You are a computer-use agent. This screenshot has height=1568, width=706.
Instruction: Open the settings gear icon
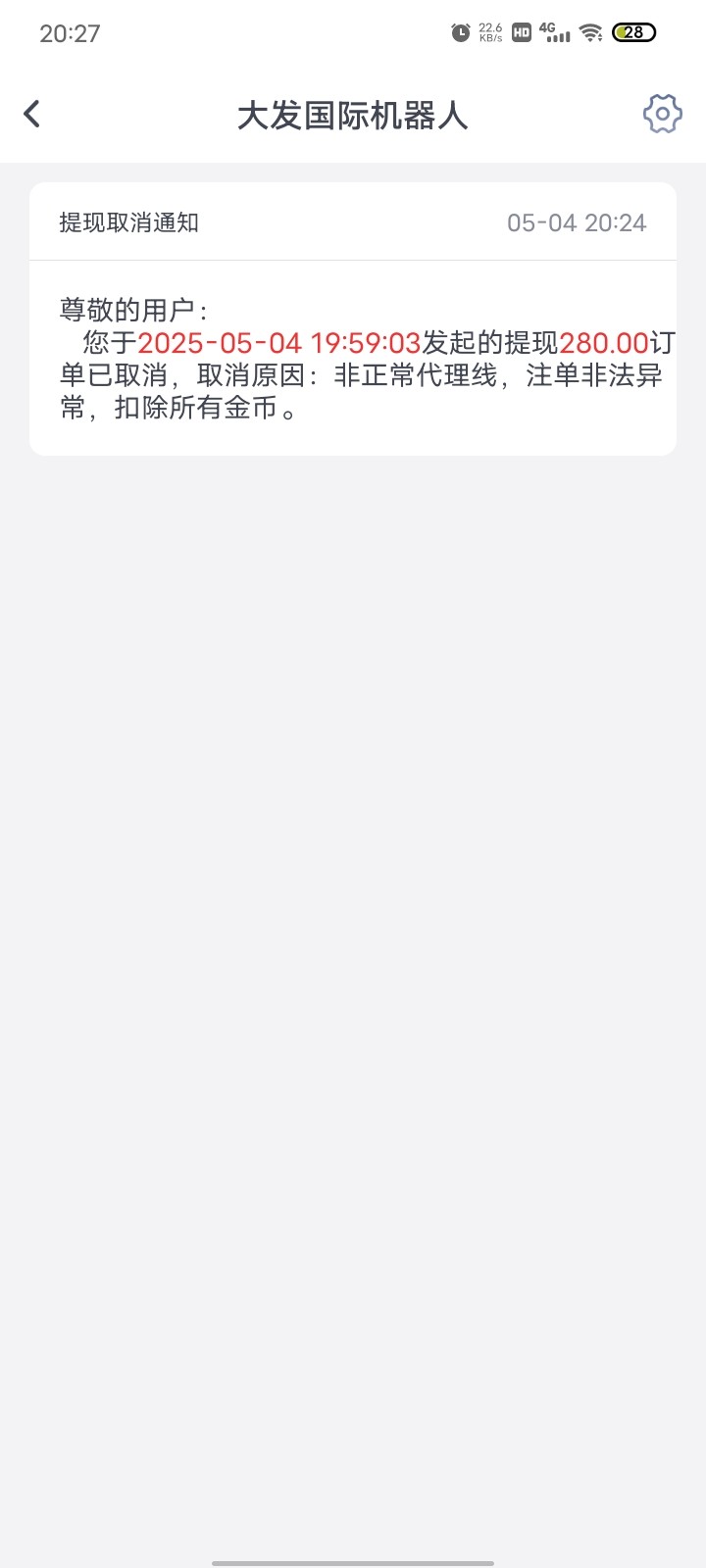662,115
